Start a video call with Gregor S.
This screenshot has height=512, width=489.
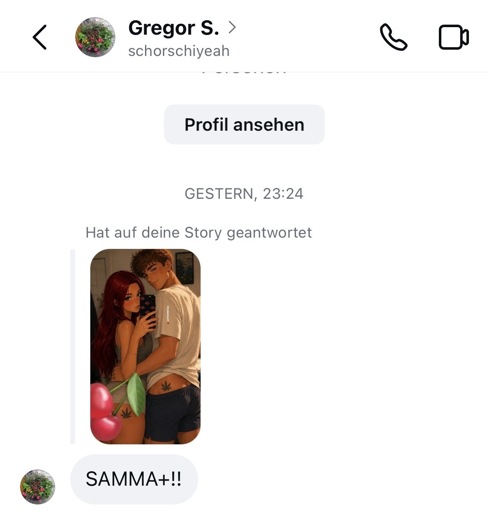pyautogui.click(x=454, y=37)
